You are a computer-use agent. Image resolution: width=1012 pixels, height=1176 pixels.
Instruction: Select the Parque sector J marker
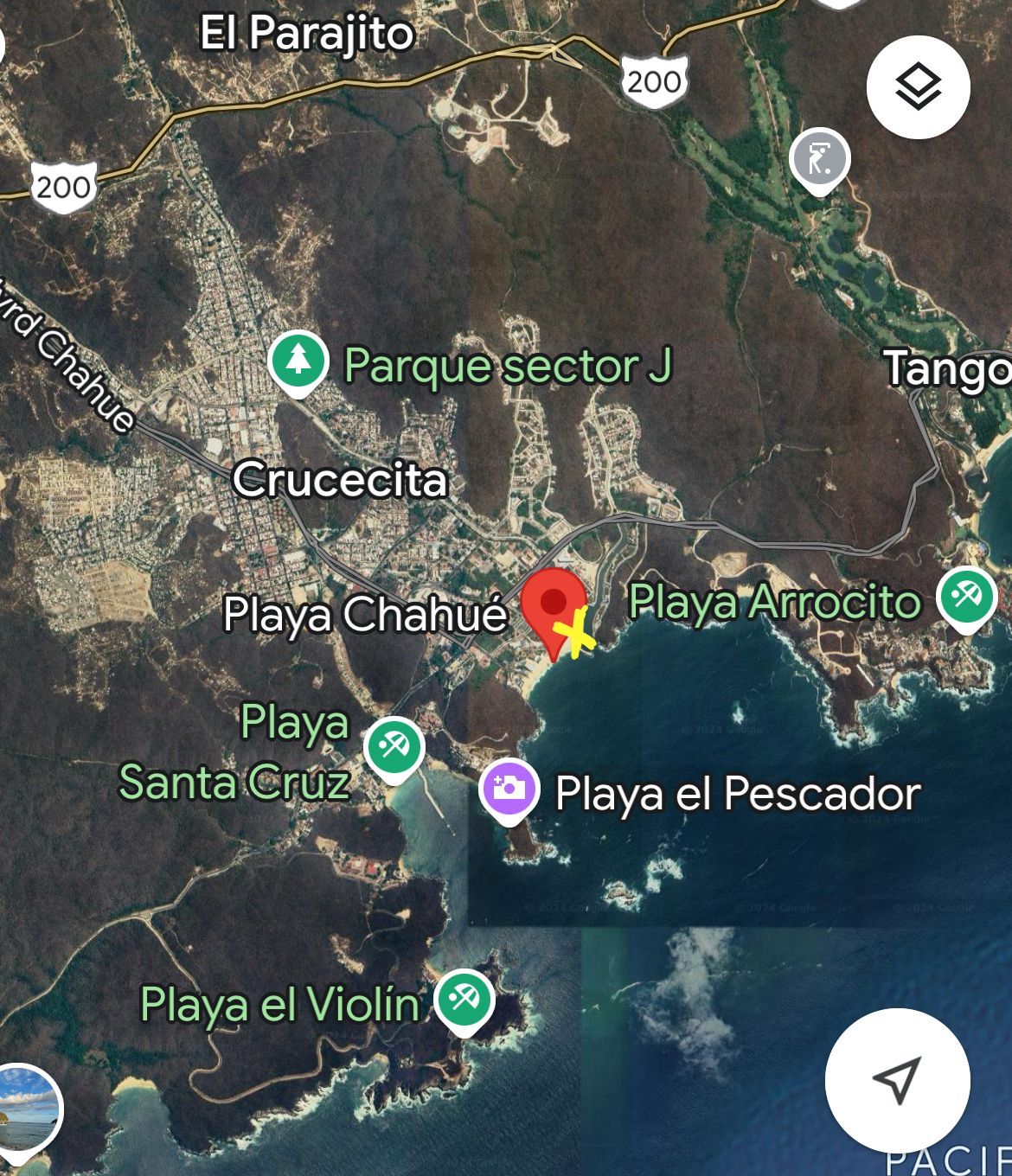(298, 364)
